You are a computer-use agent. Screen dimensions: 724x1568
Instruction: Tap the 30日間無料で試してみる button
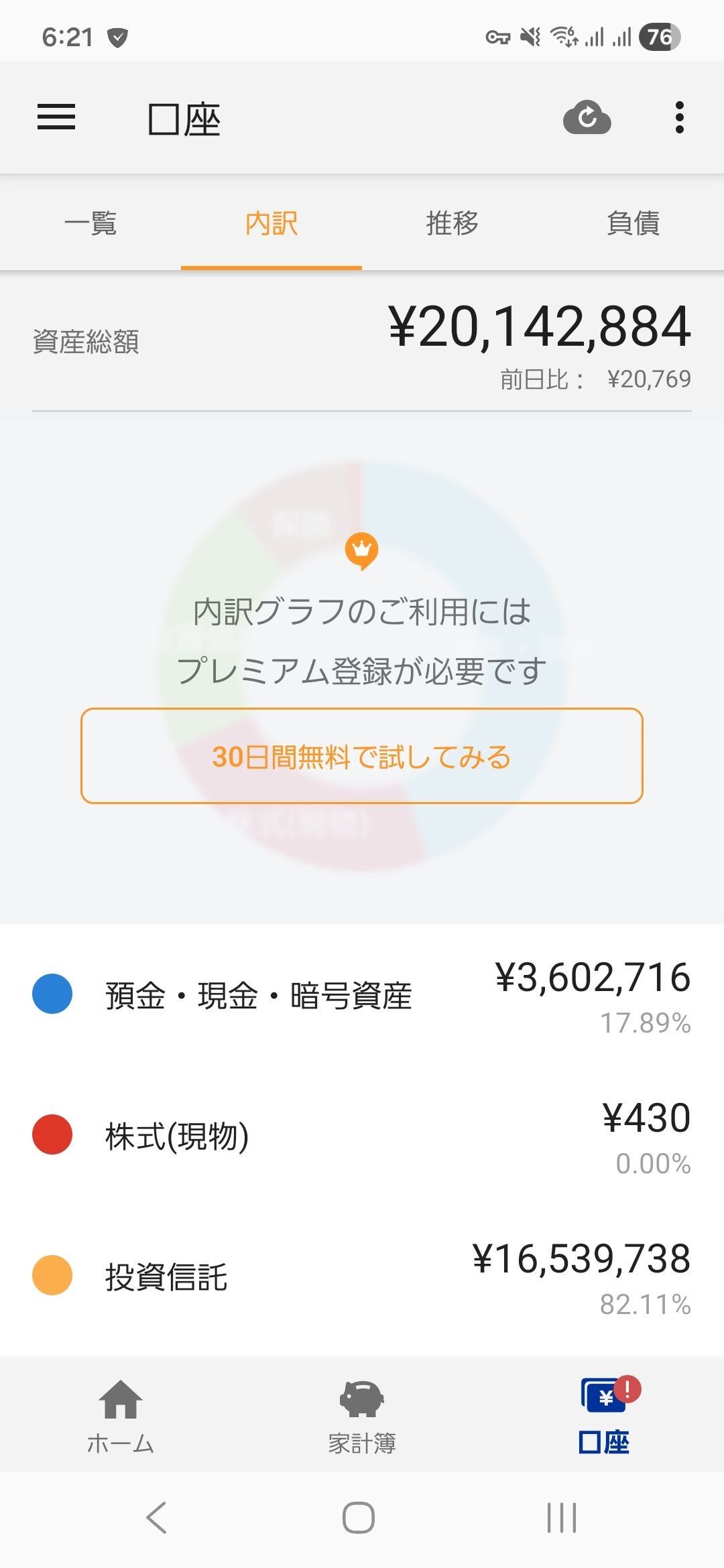[362, 756]
